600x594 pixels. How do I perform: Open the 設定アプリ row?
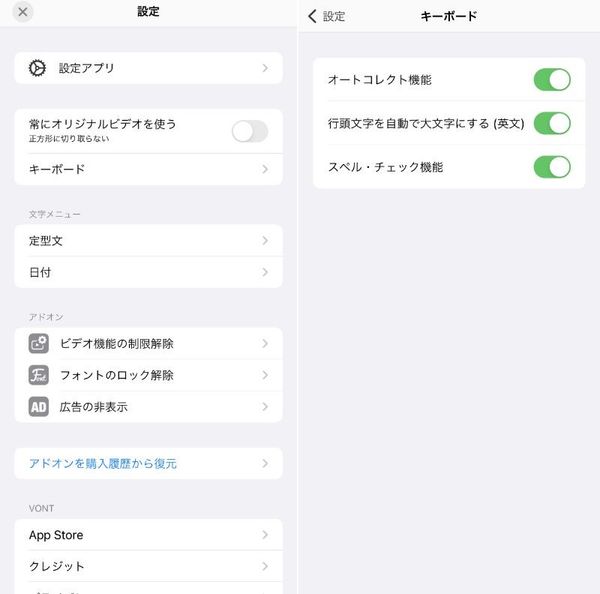148,68
